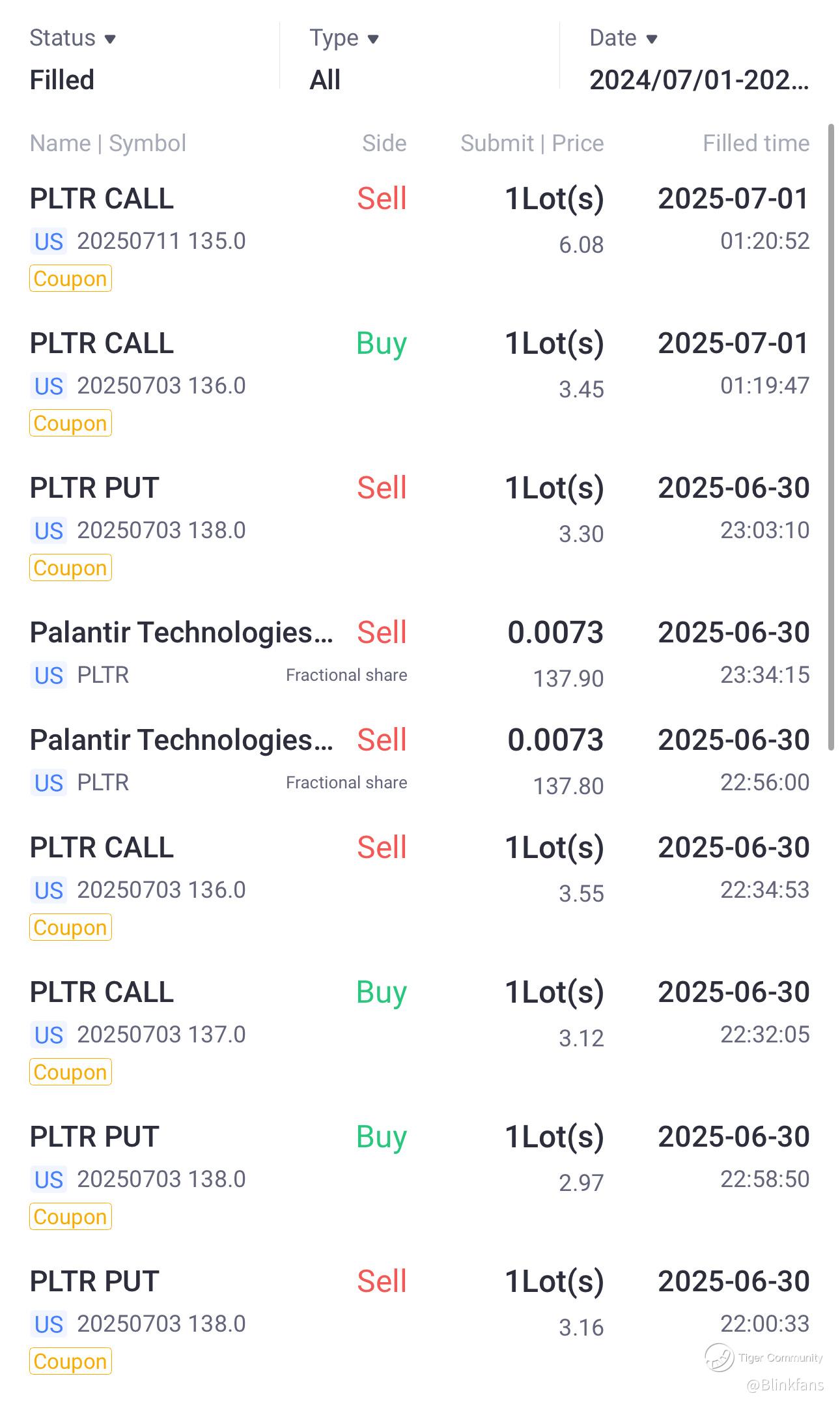View Palantir fractional share sale at 137.90

click(420, 653)
